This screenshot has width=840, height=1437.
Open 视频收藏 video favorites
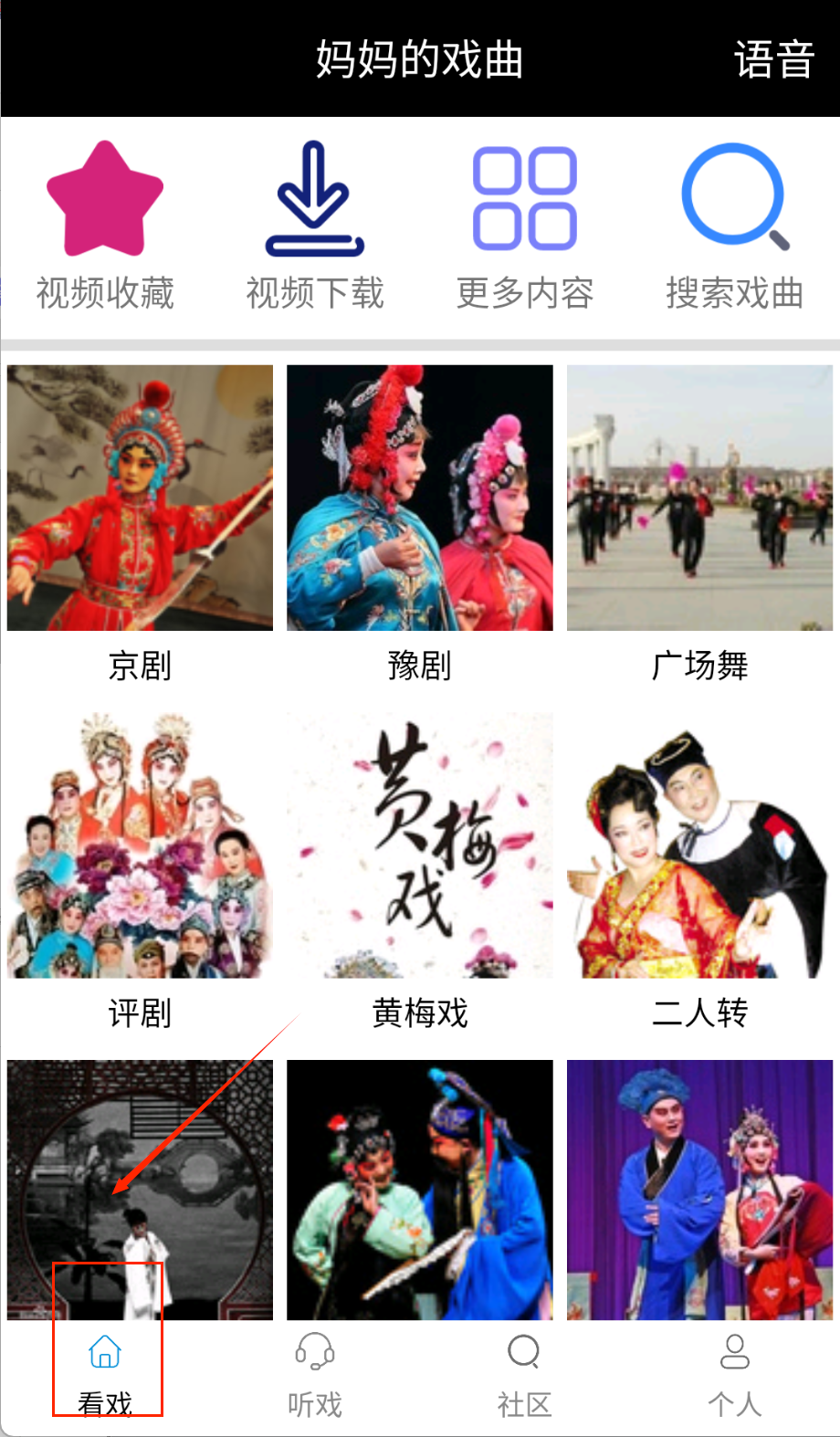pos(105,224)
